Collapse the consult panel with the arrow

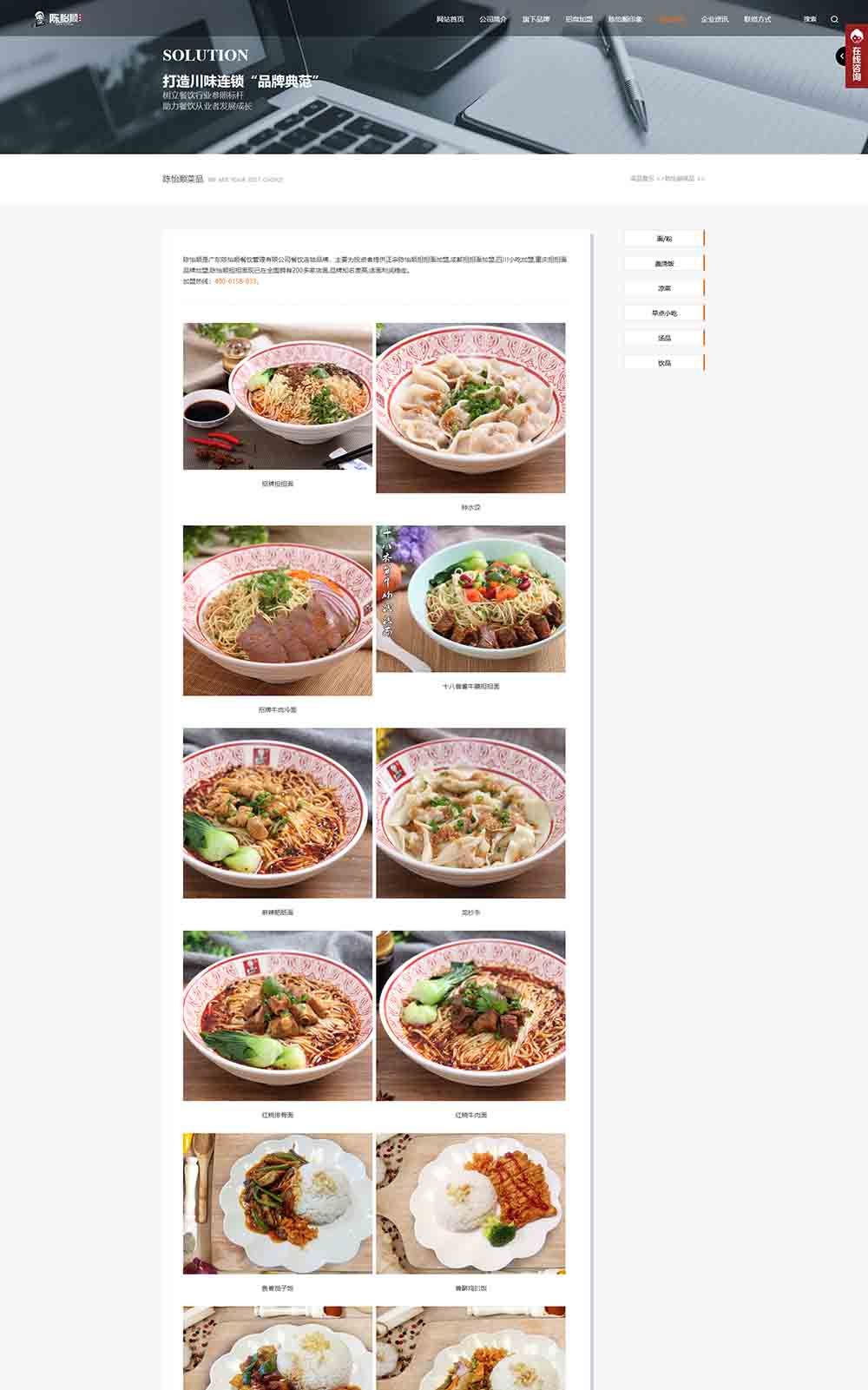click(x=841, y=56)
